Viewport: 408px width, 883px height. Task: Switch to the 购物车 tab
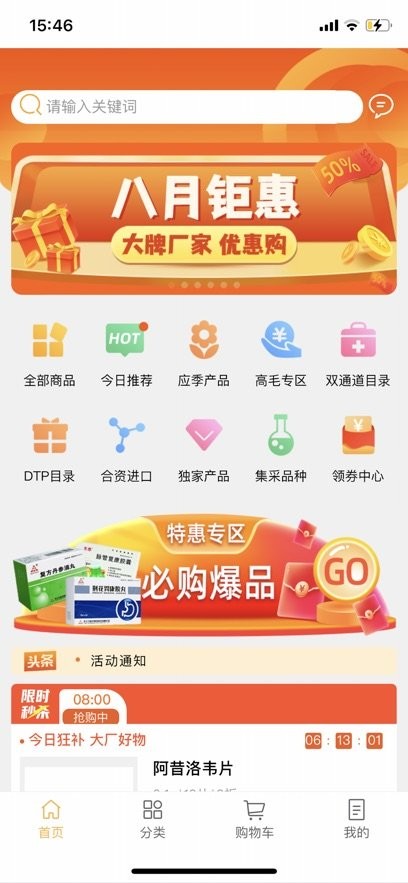pos(254,819)
